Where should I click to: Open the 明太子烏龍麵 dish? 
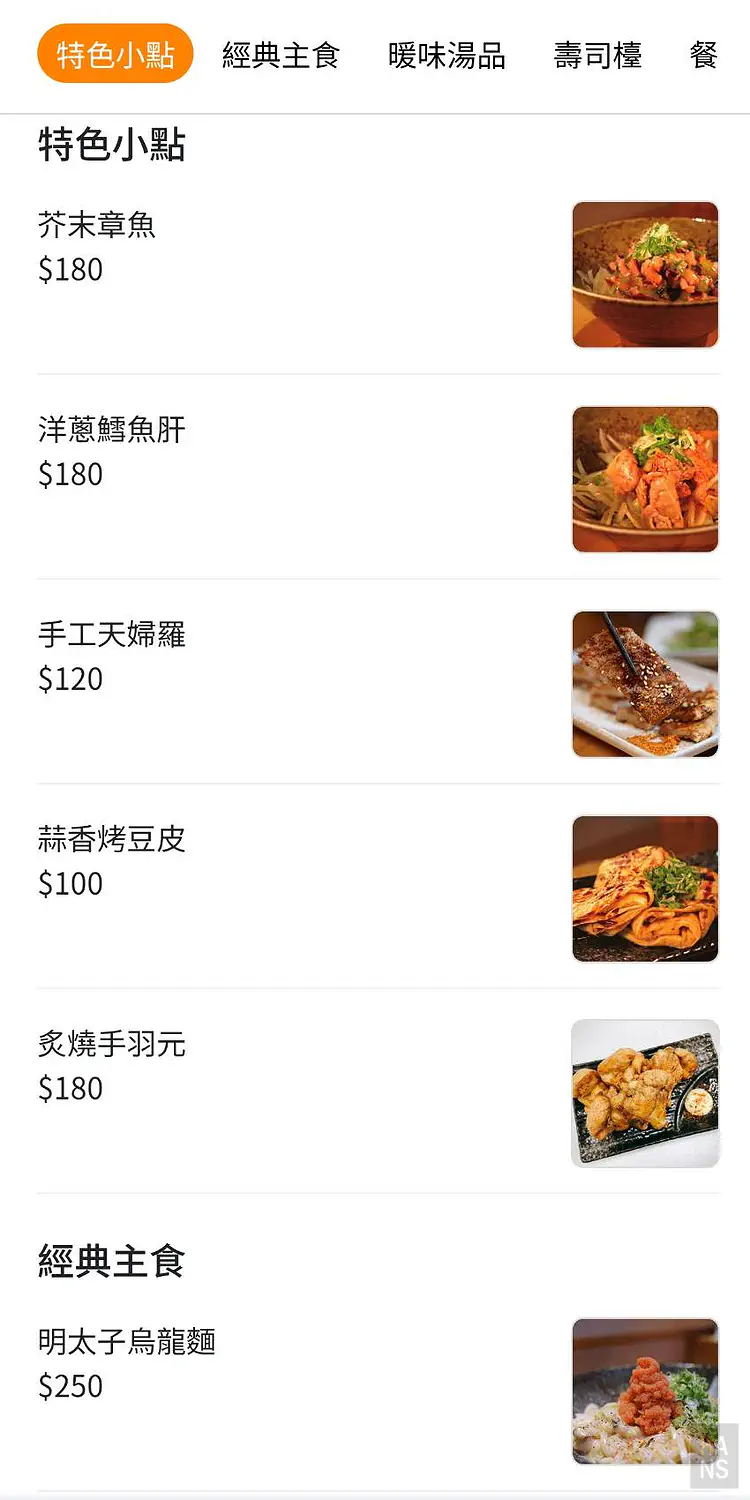tap(127, 1342)
